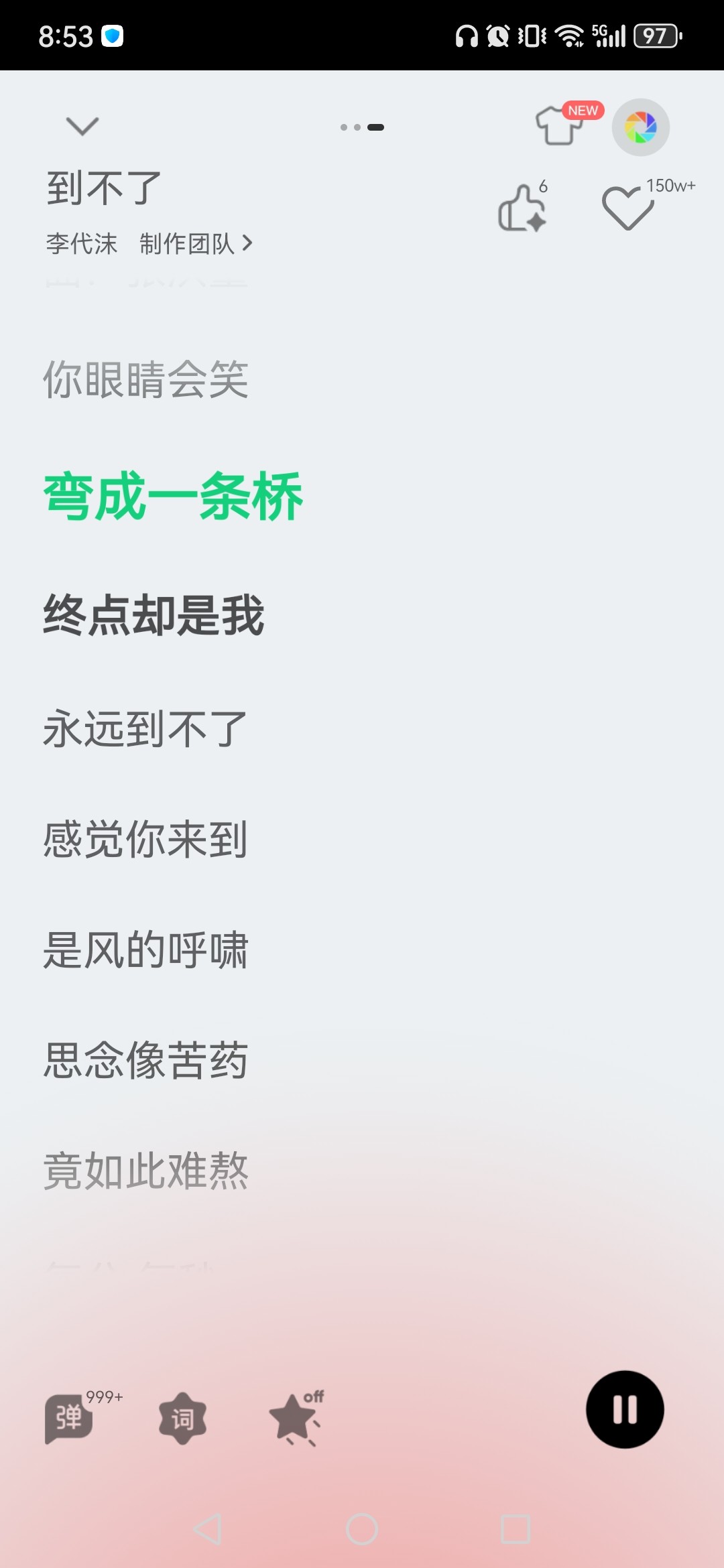Pause the song playback

[x=625, y=1410]
